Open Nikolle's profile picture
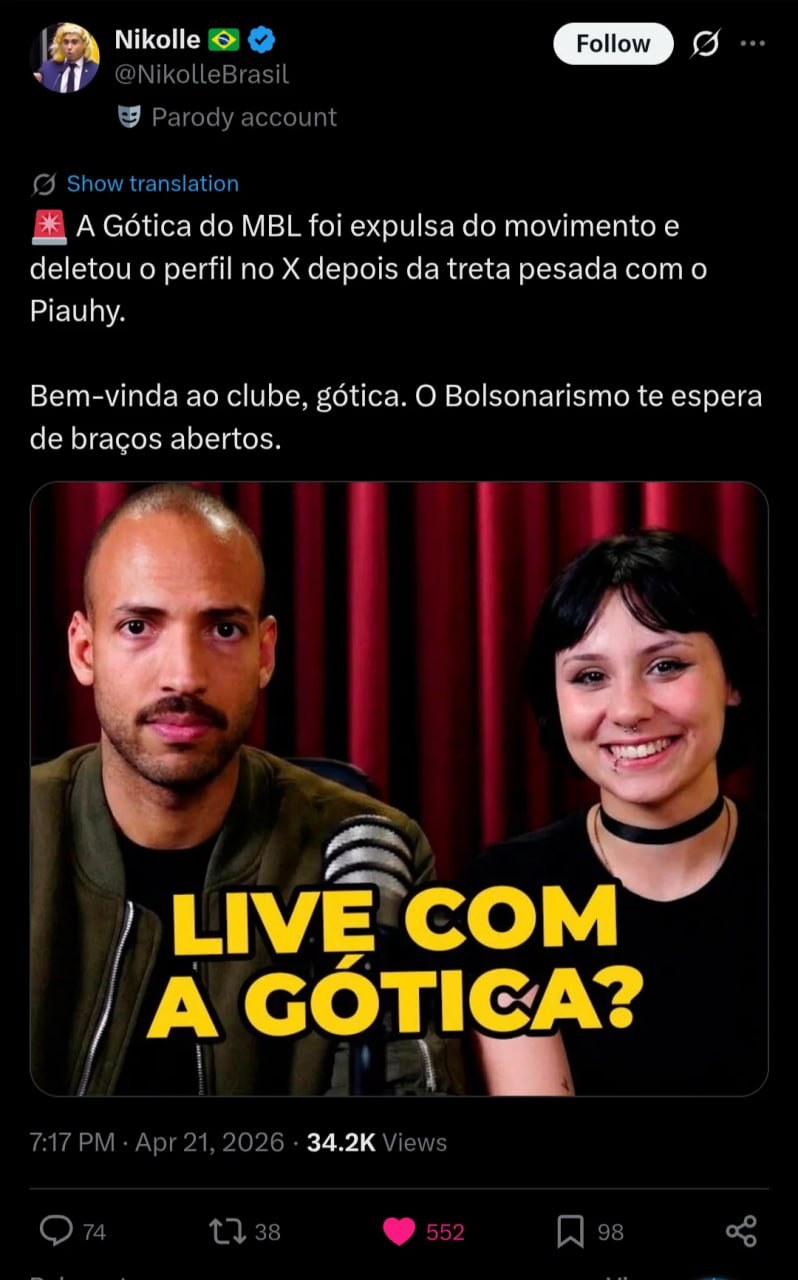The image size is (798, 1280). point(64,58)
